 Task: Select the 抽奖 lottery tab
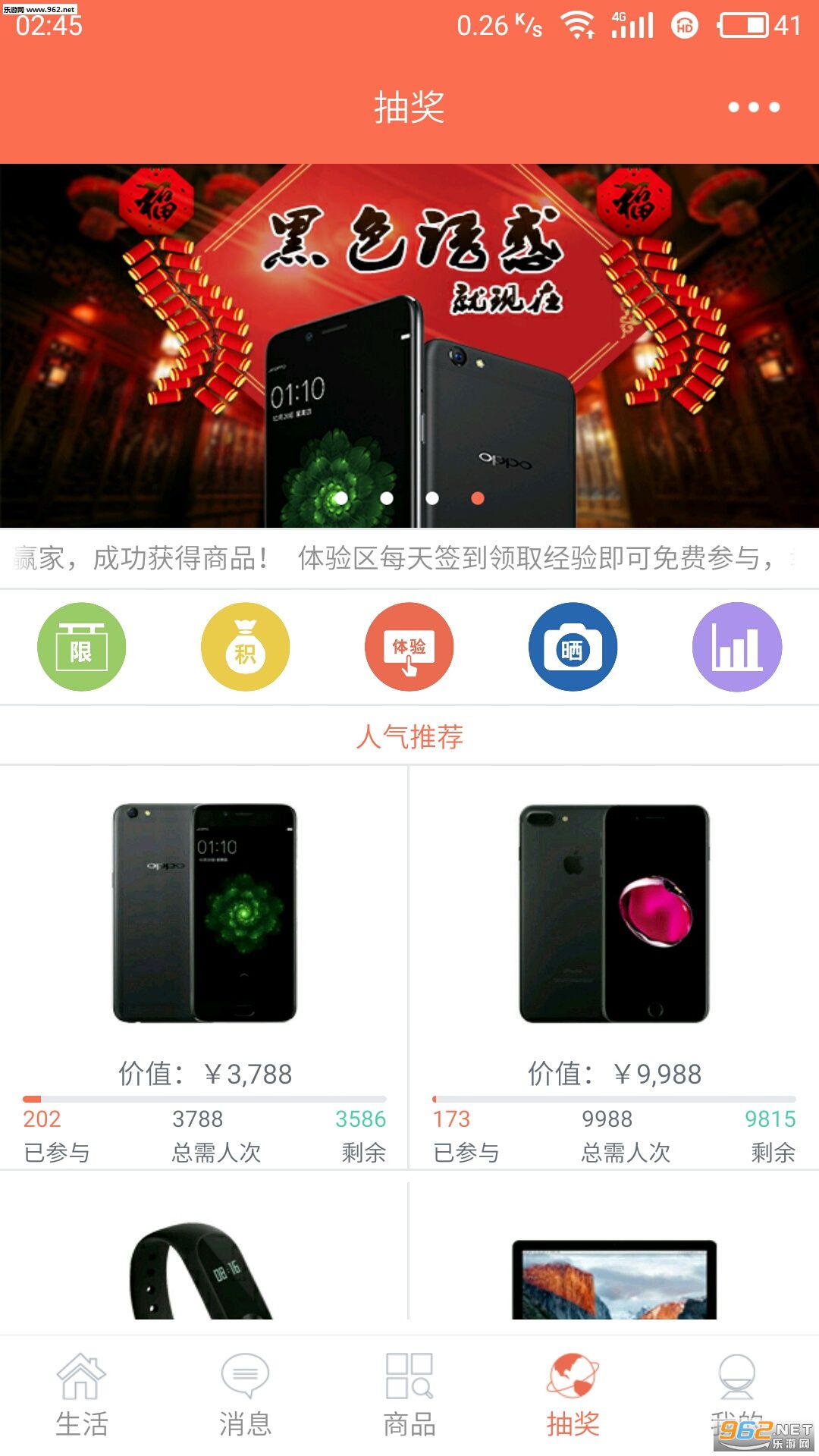[573, 1395]
